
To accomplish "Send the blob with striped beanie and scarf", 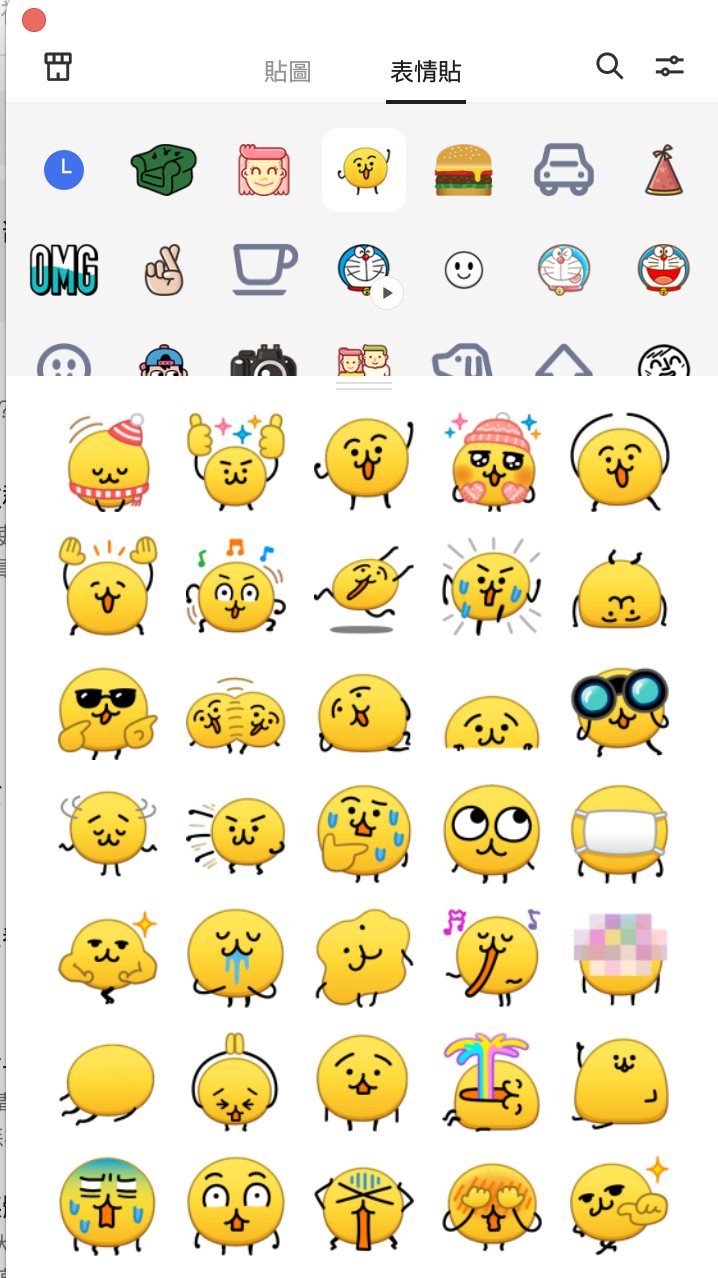I will [x=106, y=460].
